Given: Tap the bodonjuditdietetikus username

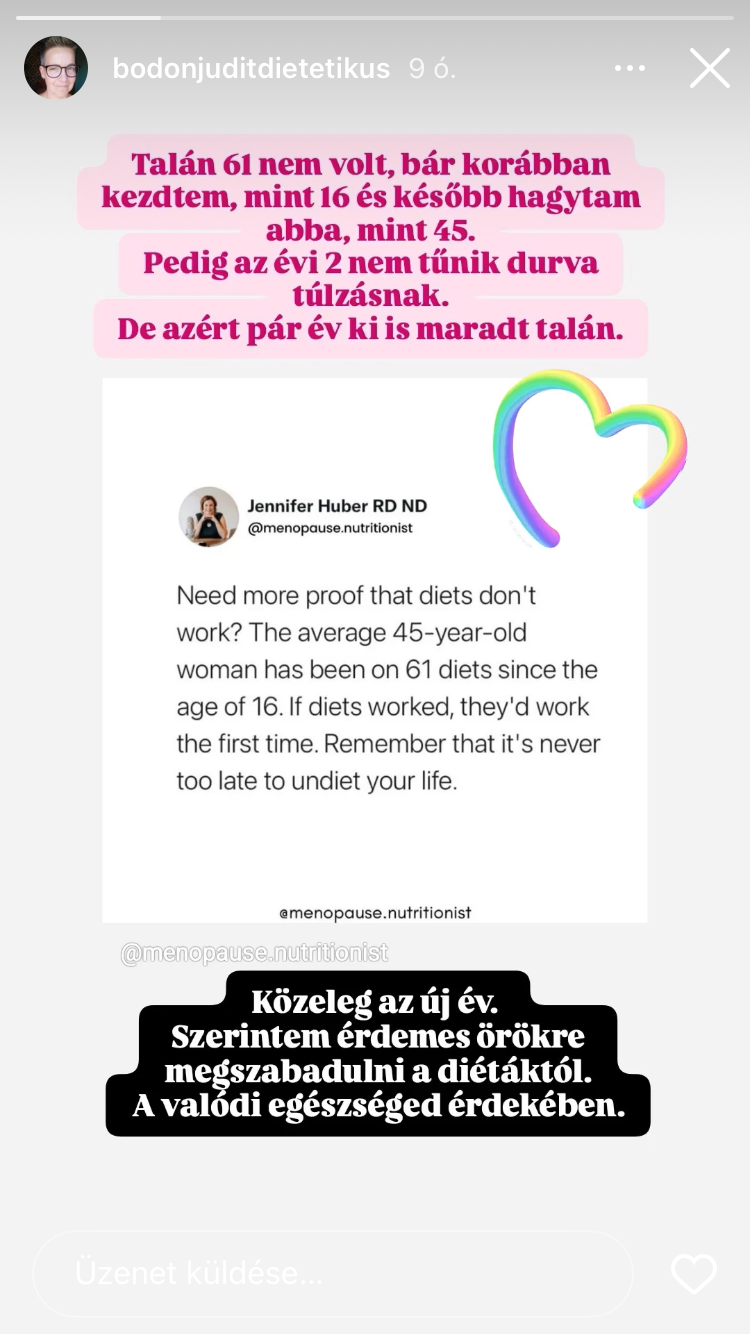Looking at the screenshot, I should coord(251,68).
